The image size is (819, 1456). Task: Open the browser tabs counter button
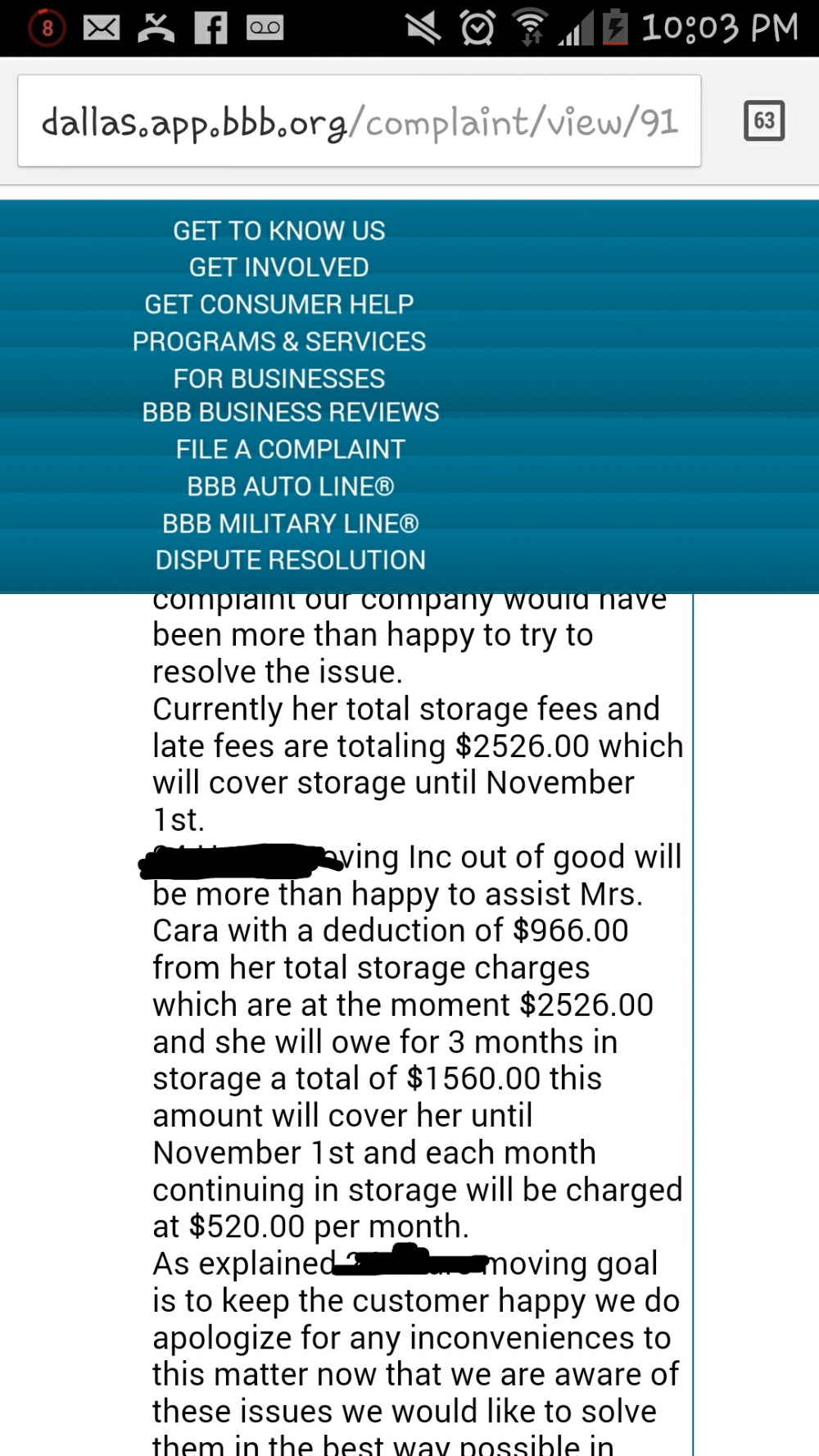(x=763, y=121)
